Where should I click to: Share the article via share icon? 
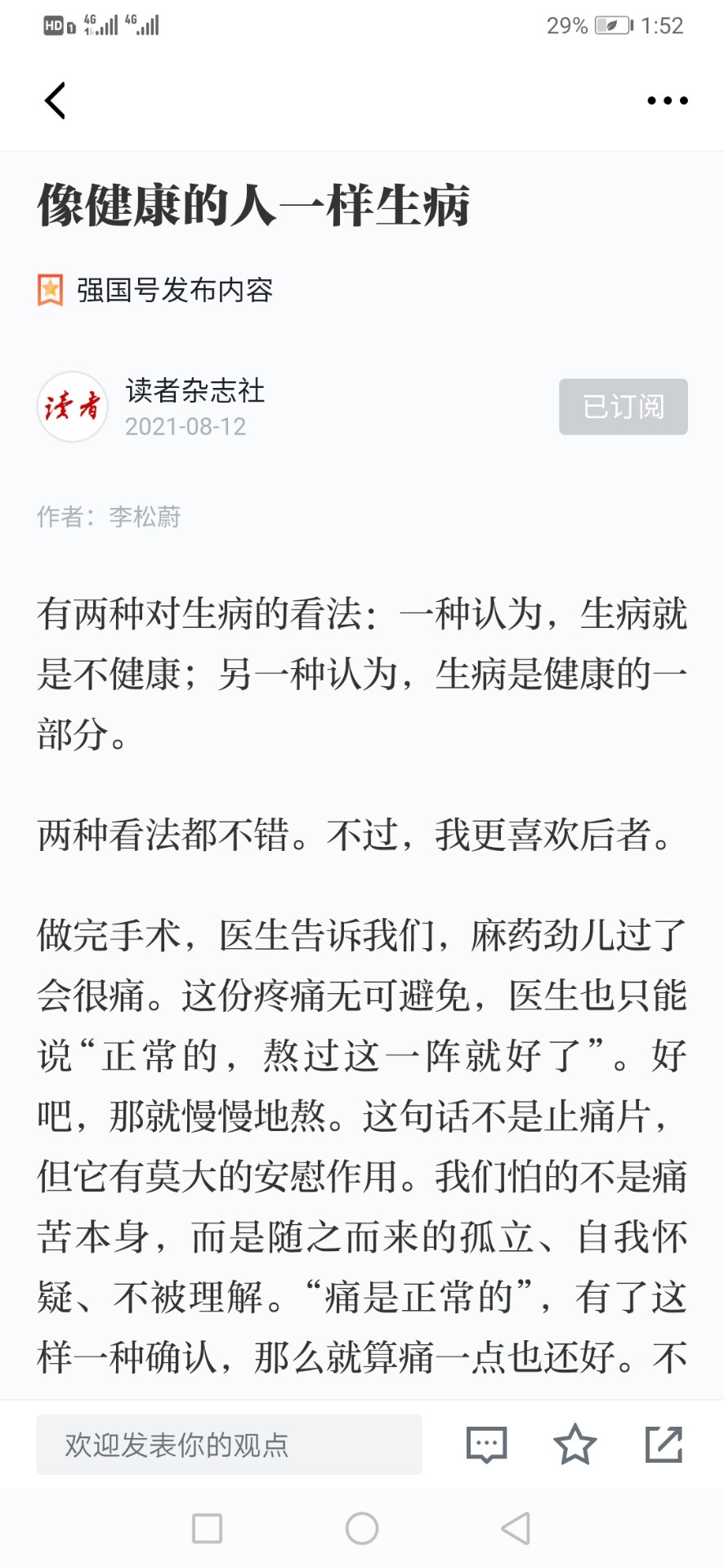664,1444
